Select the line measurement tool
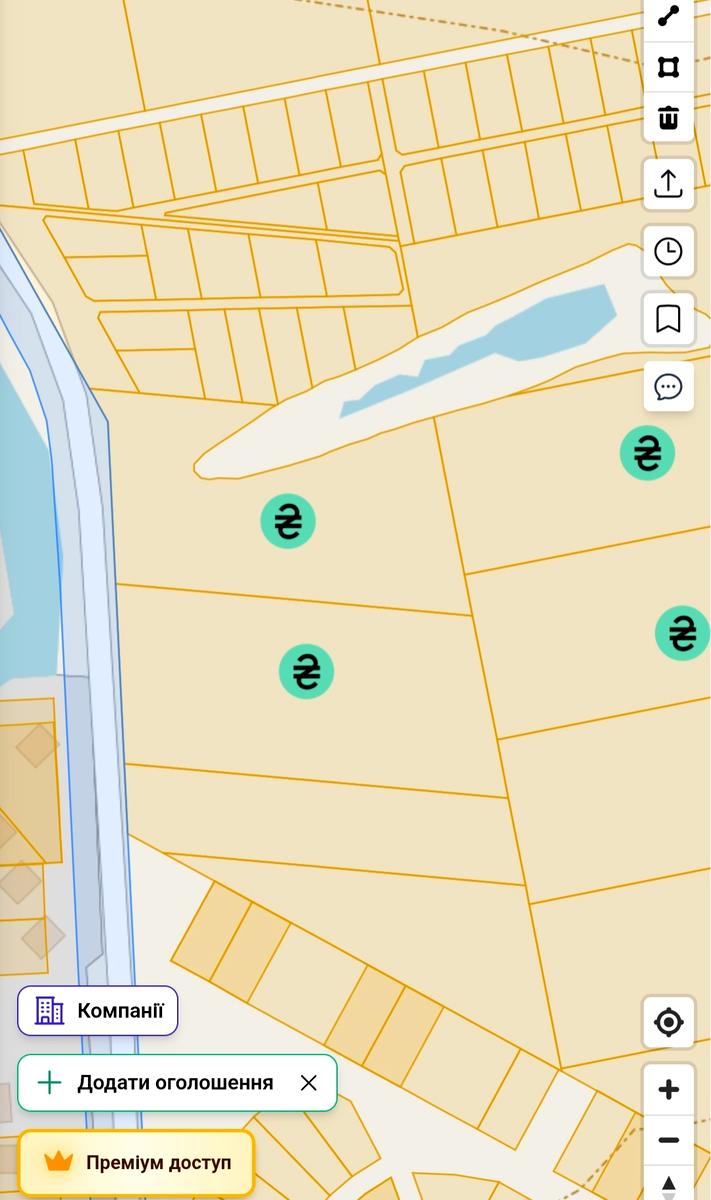711x1200 pixels. [x=668, y=17]
